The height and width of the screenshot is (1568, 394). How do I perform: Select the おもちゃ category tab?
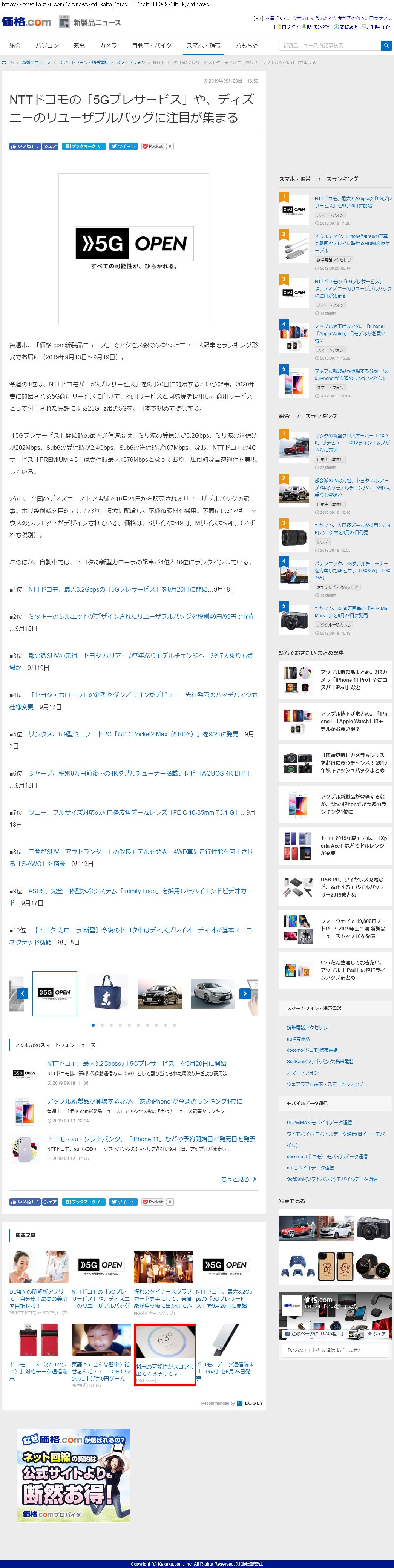pos(247,46)
